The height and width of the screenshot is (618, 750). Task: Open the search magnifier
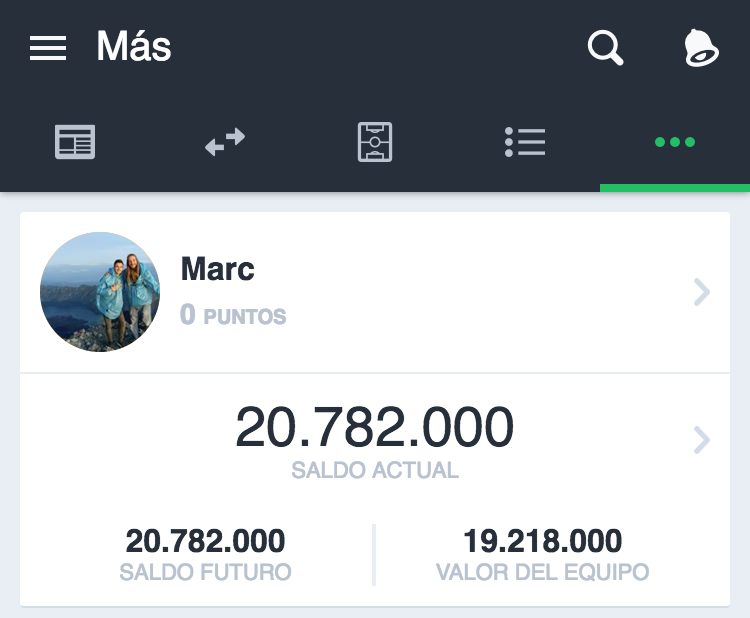point(605,47)
